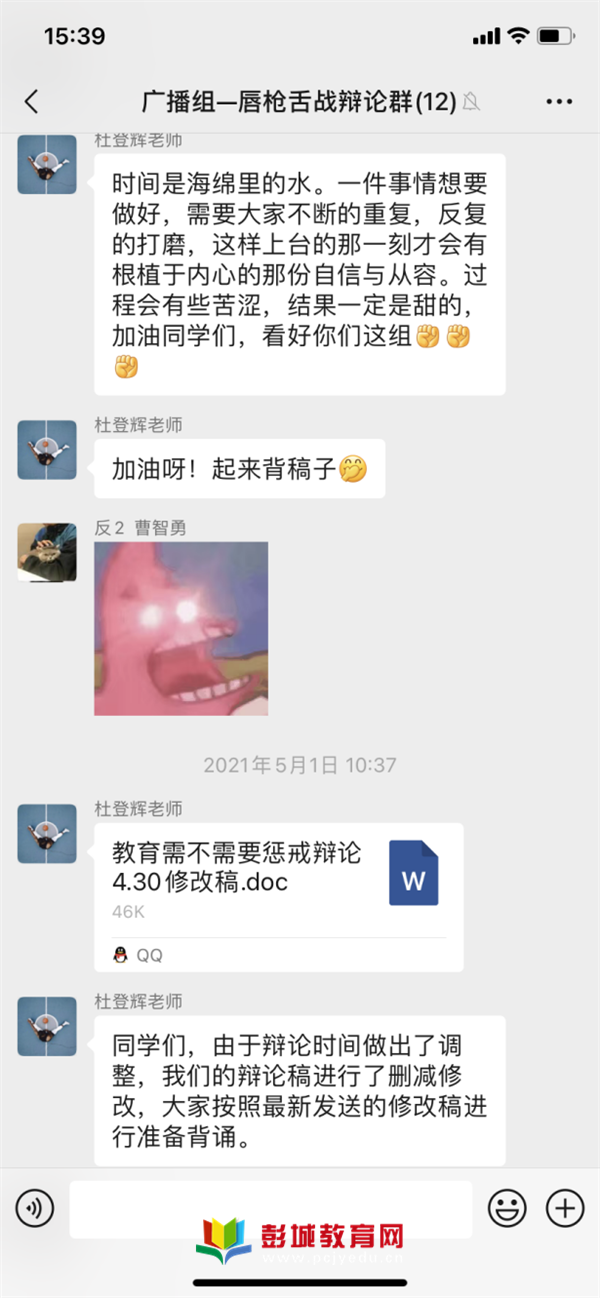Image resolution: width=600 pixels, height=1298 pixels.
Task: View the pink meme sticker from 曹智勇
Action: [181, 628]
